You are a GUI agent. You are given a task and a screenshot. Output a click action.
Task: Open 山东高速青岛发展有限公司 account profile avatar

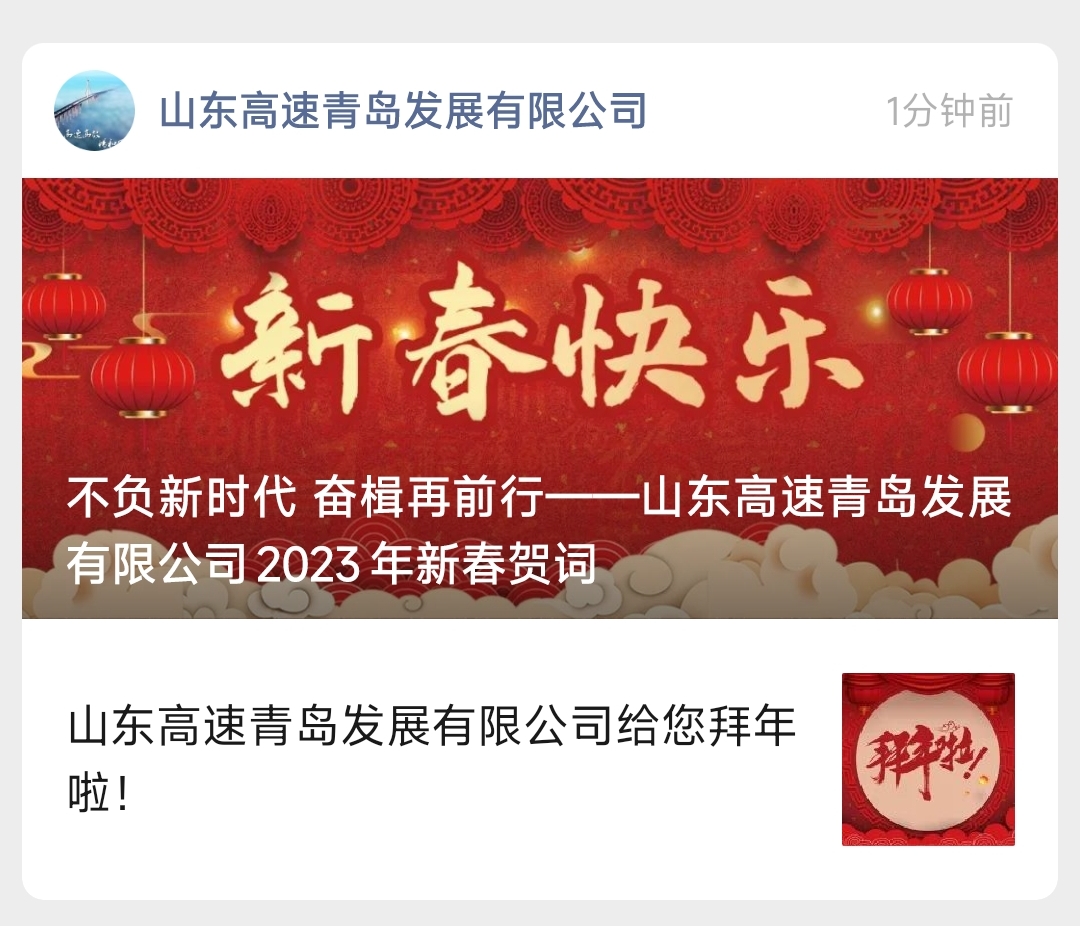tap(94, 111)
